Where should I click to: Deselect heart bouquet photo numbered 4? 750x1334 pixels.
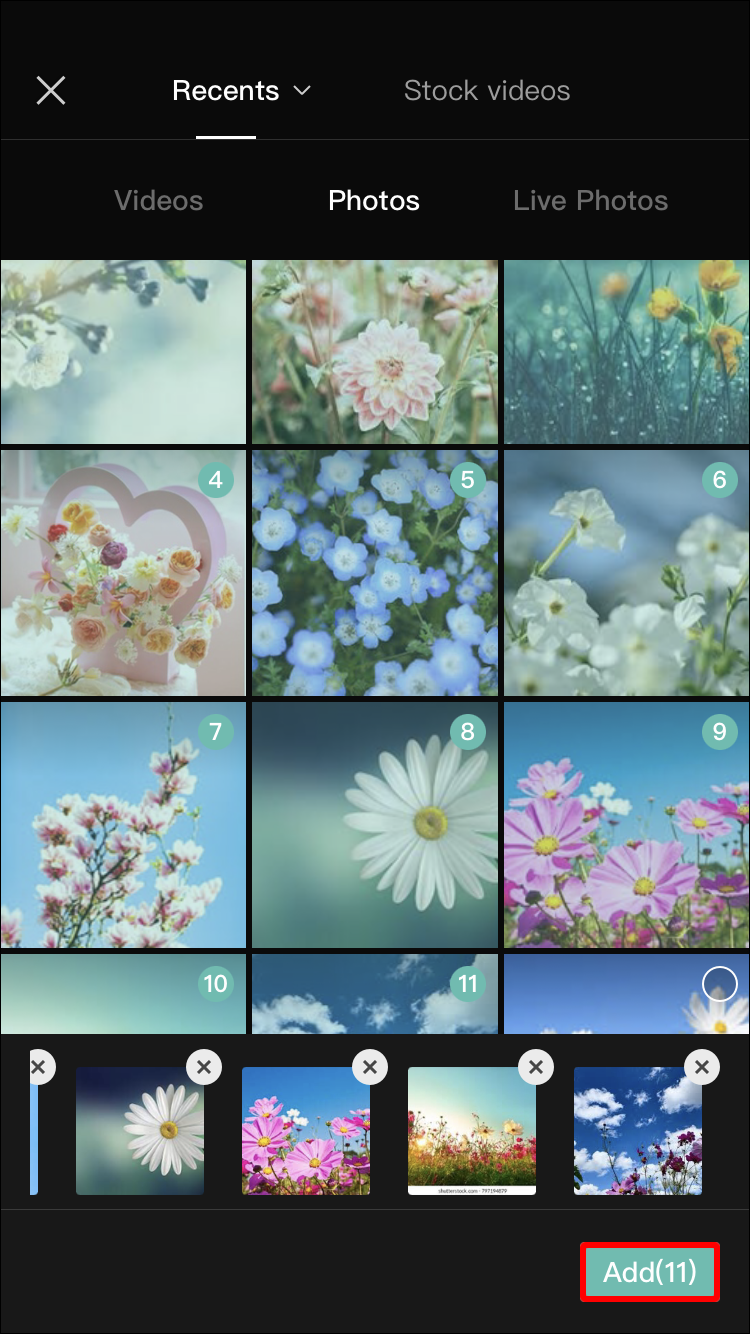click(x=215, y=480)
